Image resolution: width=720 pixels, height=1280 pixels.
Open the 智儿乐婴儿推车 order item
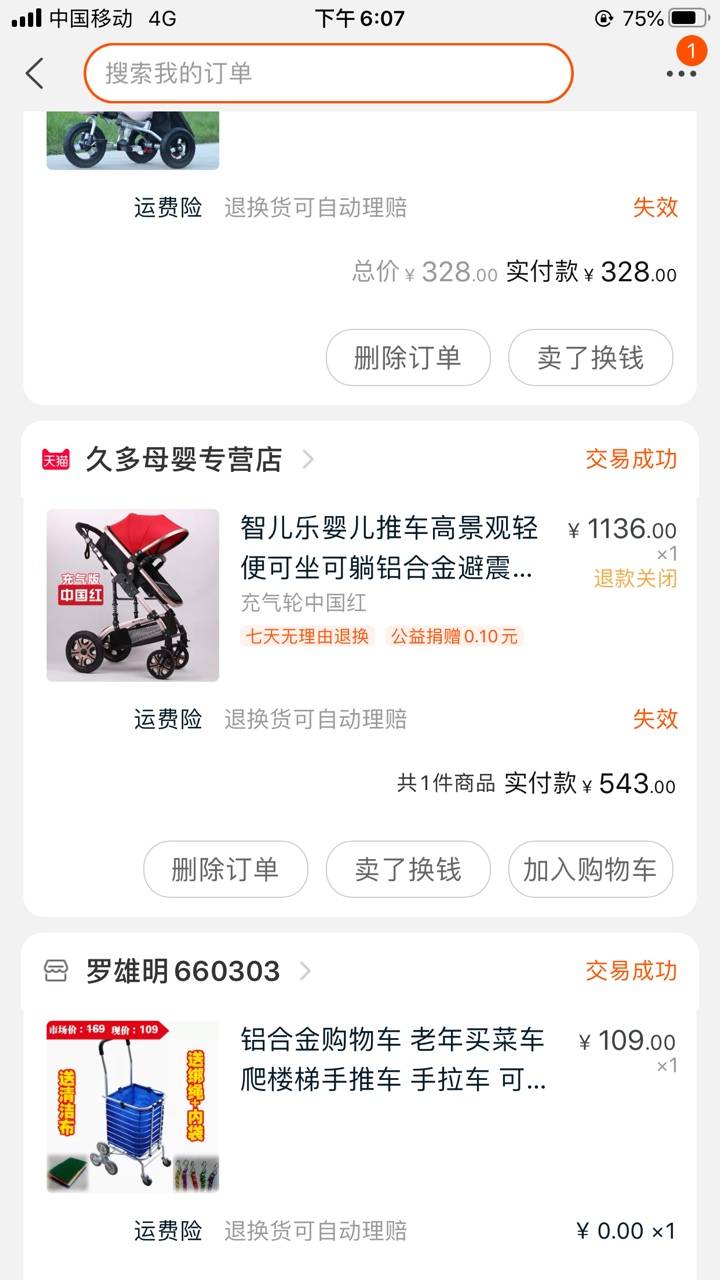(x=360, y=594)
